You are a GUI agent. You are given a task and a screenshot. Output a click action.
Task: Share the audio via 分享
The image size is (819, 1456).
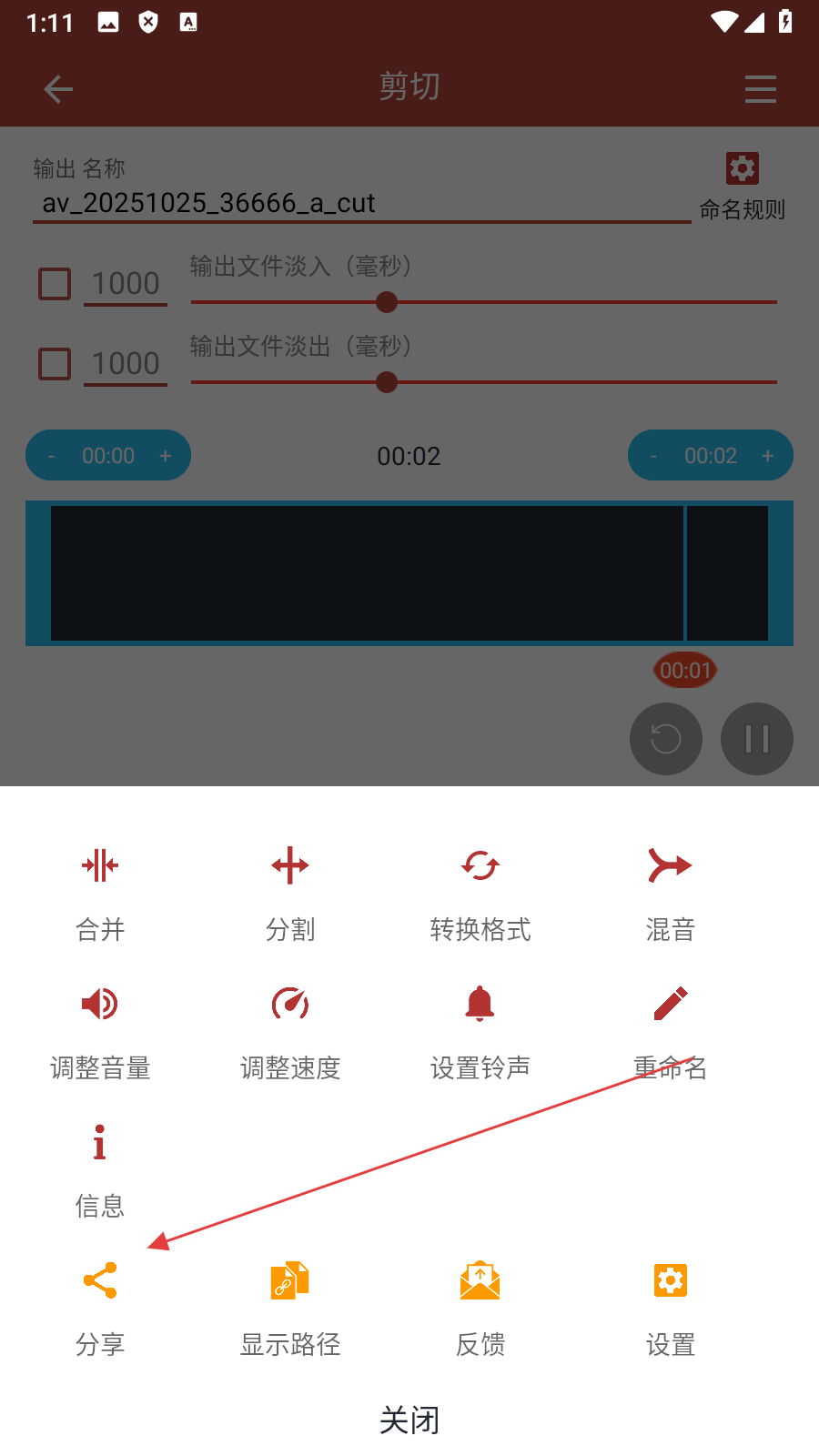(100, 1307)
